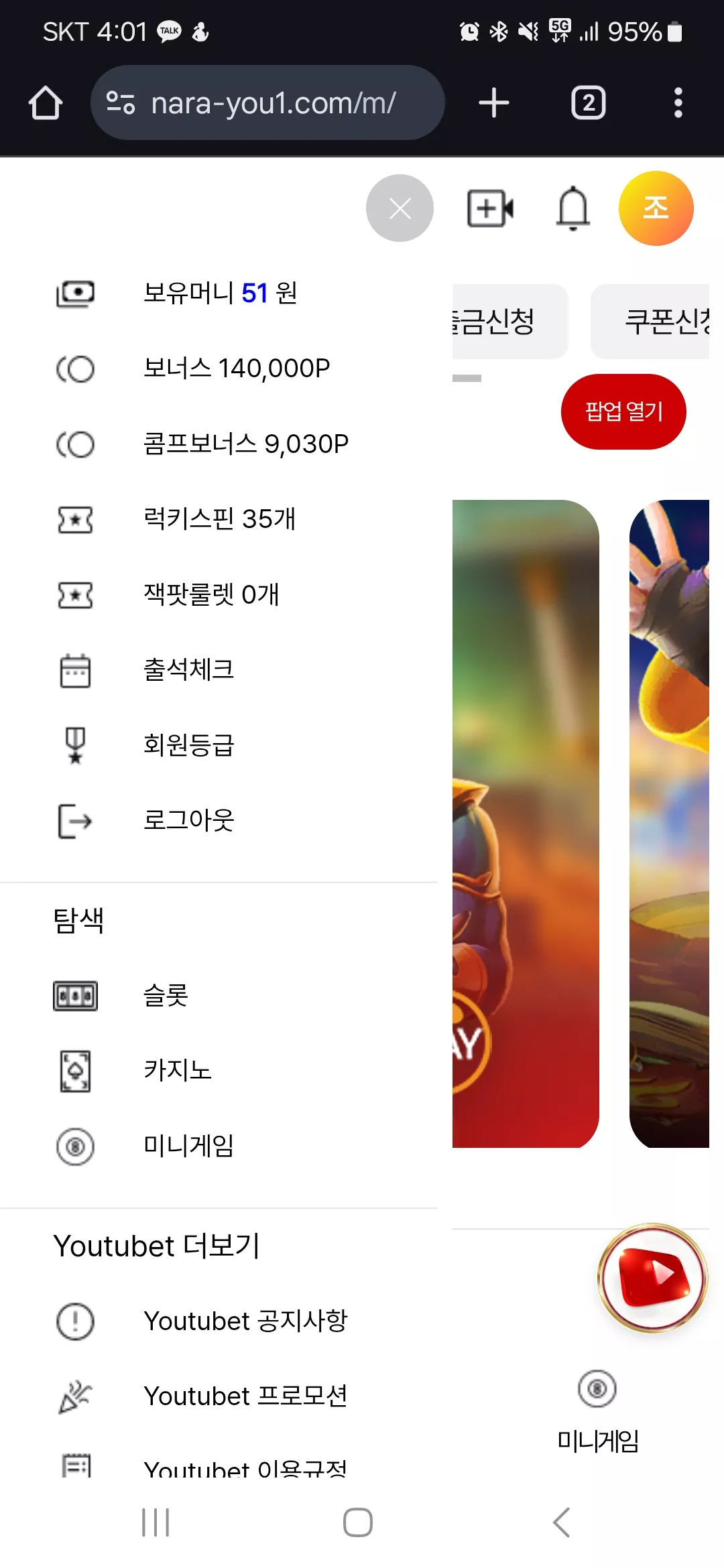Log out via 로그아웃
This screenshot has height=1568, width=724.
(219, 821)
